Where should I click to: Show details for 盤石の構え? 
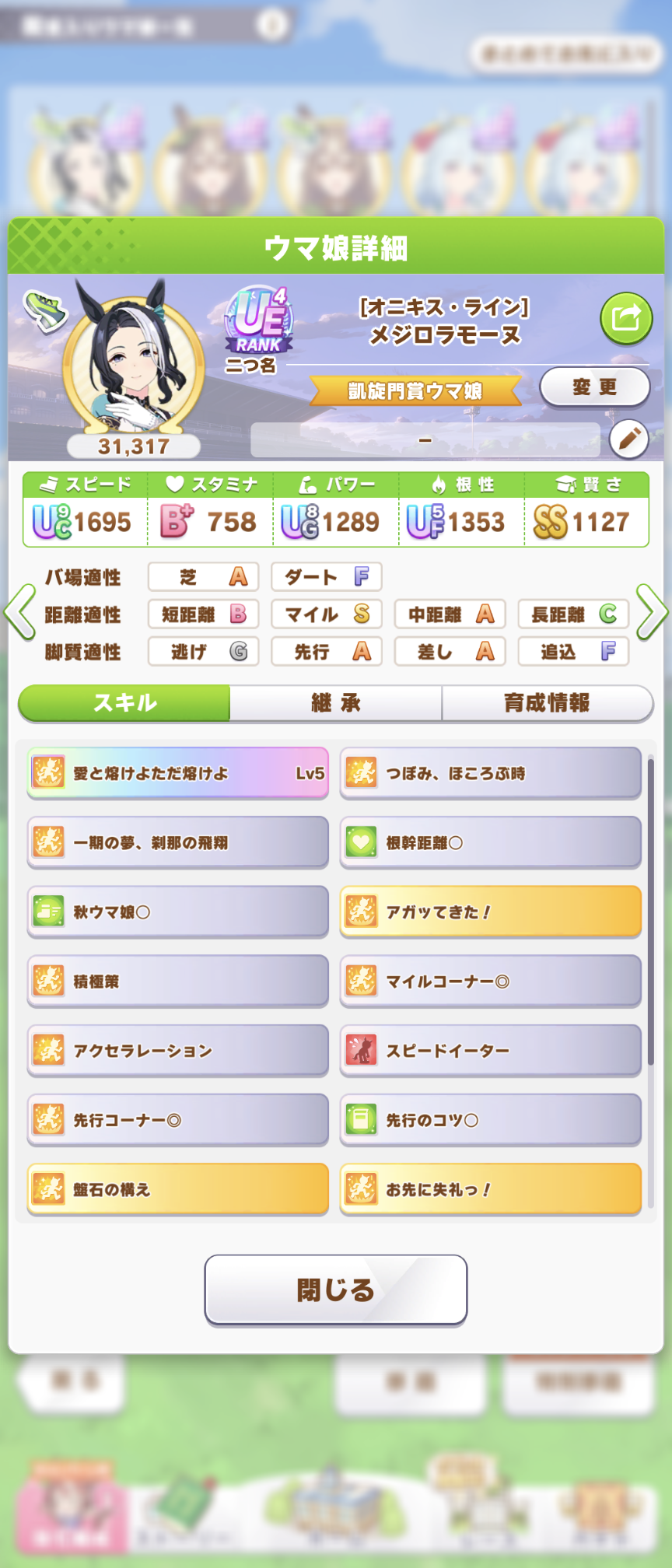coord(177,1189)
